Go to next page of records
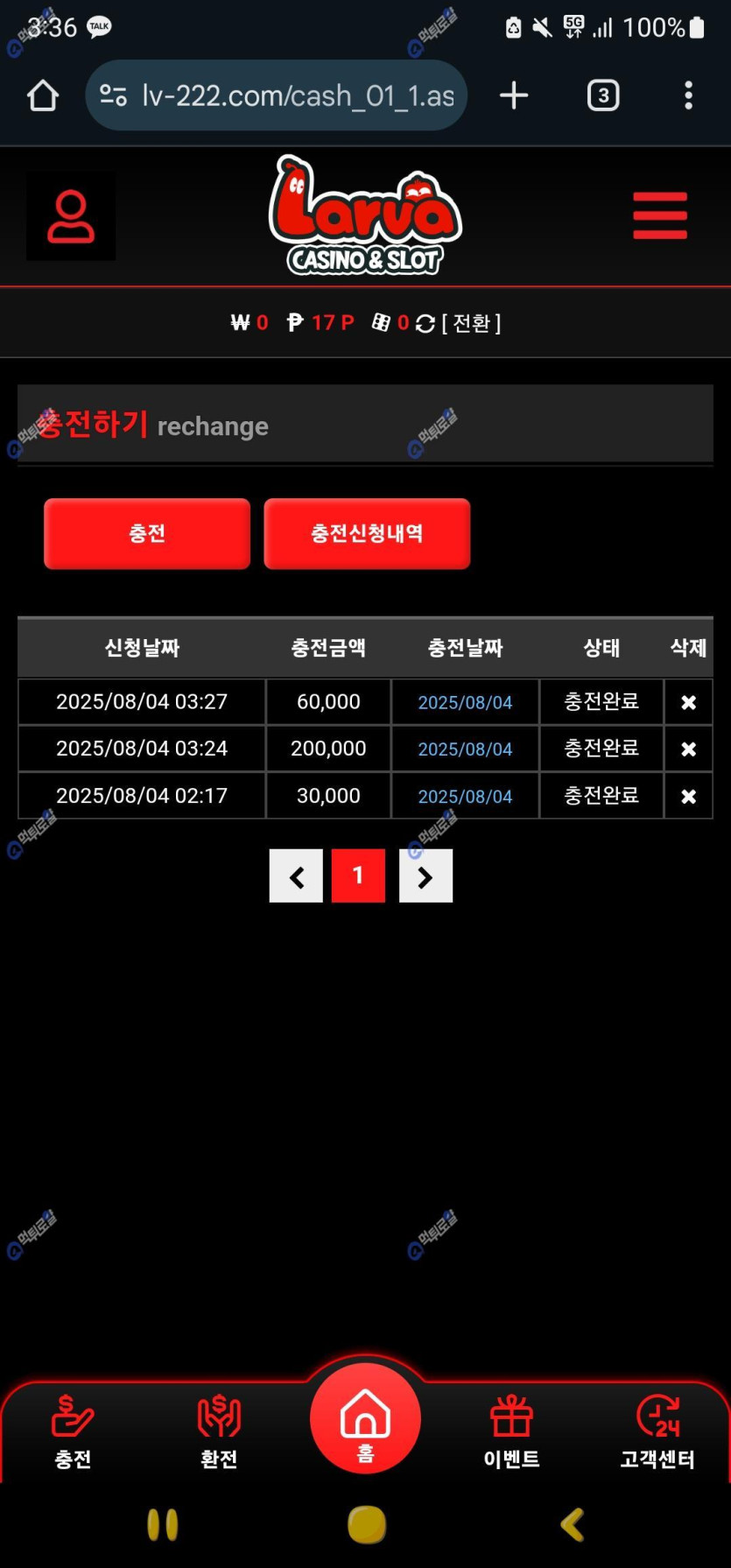731x1568 pixels. 425,875
